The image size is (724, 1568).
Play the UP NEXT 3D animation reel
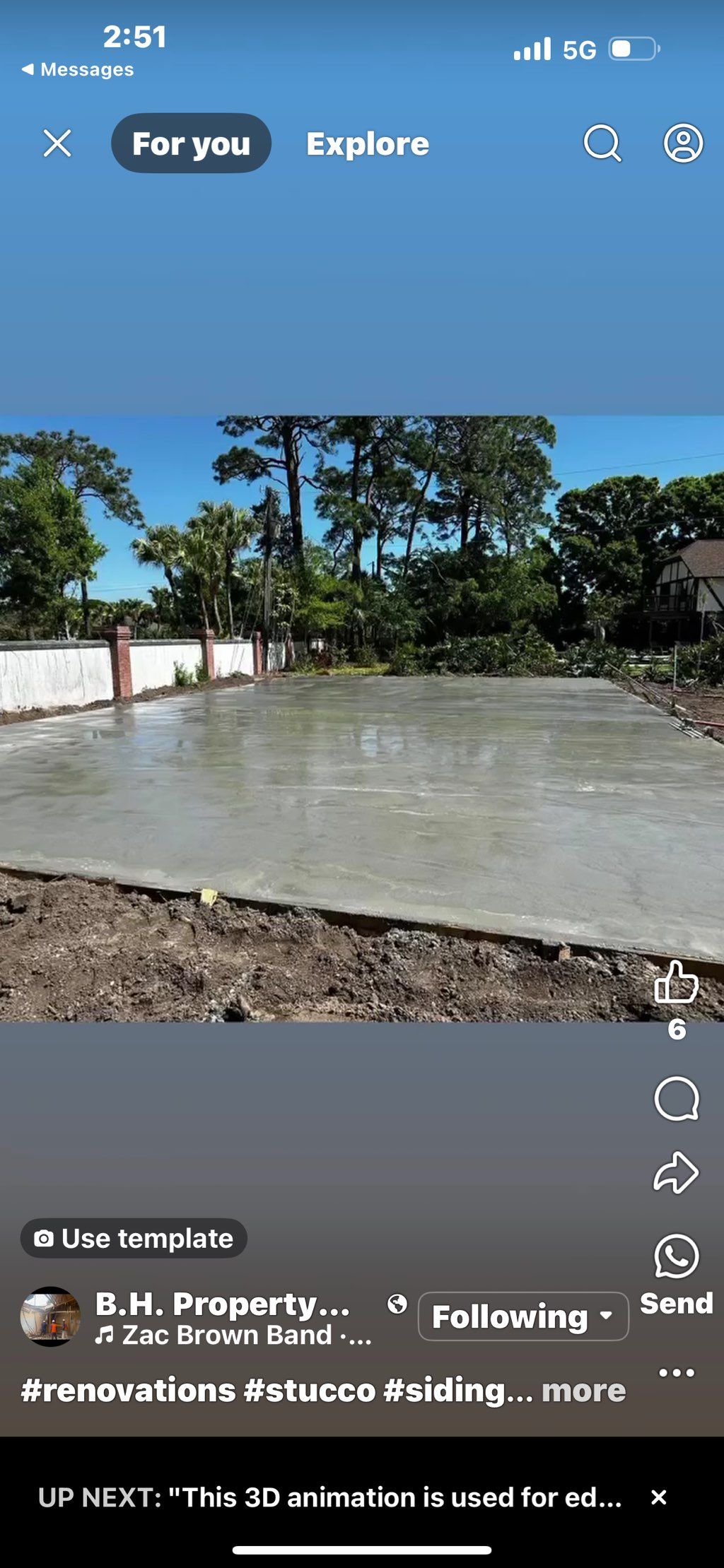[329, 1497]
